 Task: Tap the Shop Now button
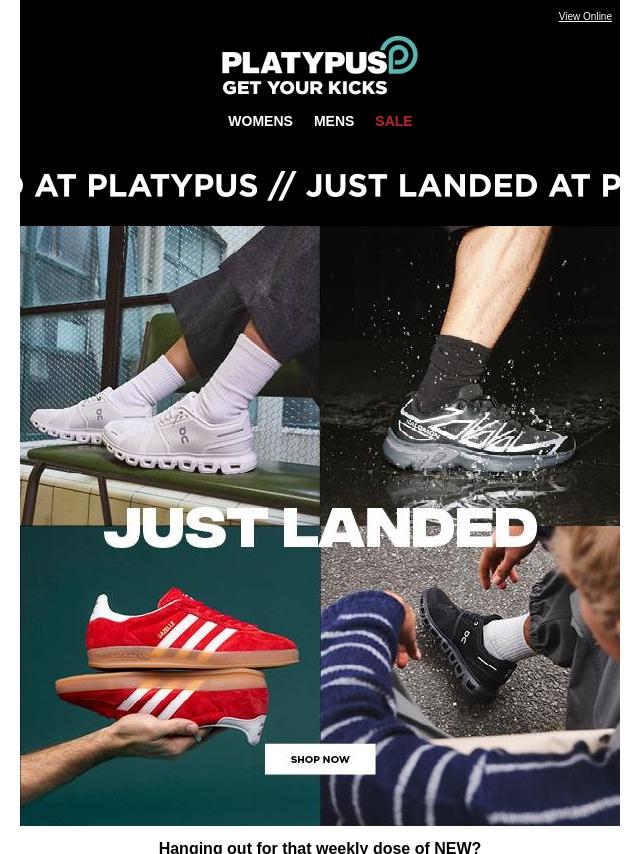pyautogui.click(x=320, y=759)
